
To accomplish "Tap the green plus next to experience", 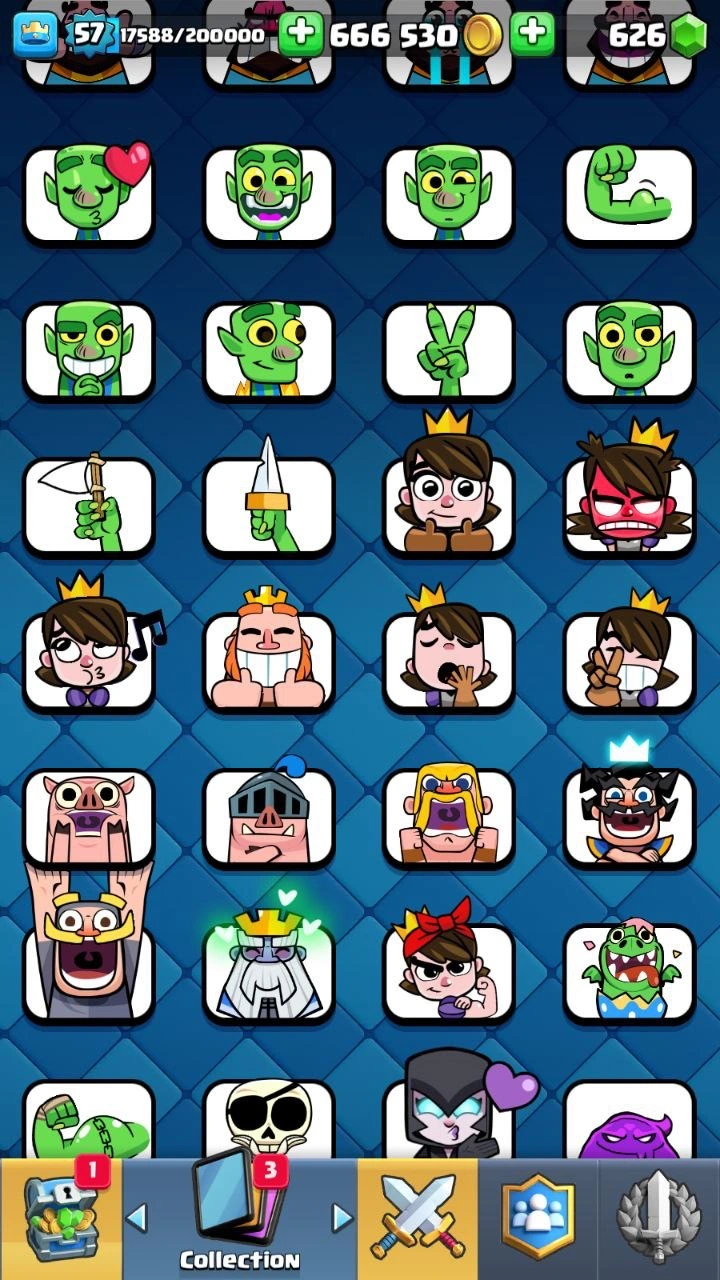I will click(301, 36).
